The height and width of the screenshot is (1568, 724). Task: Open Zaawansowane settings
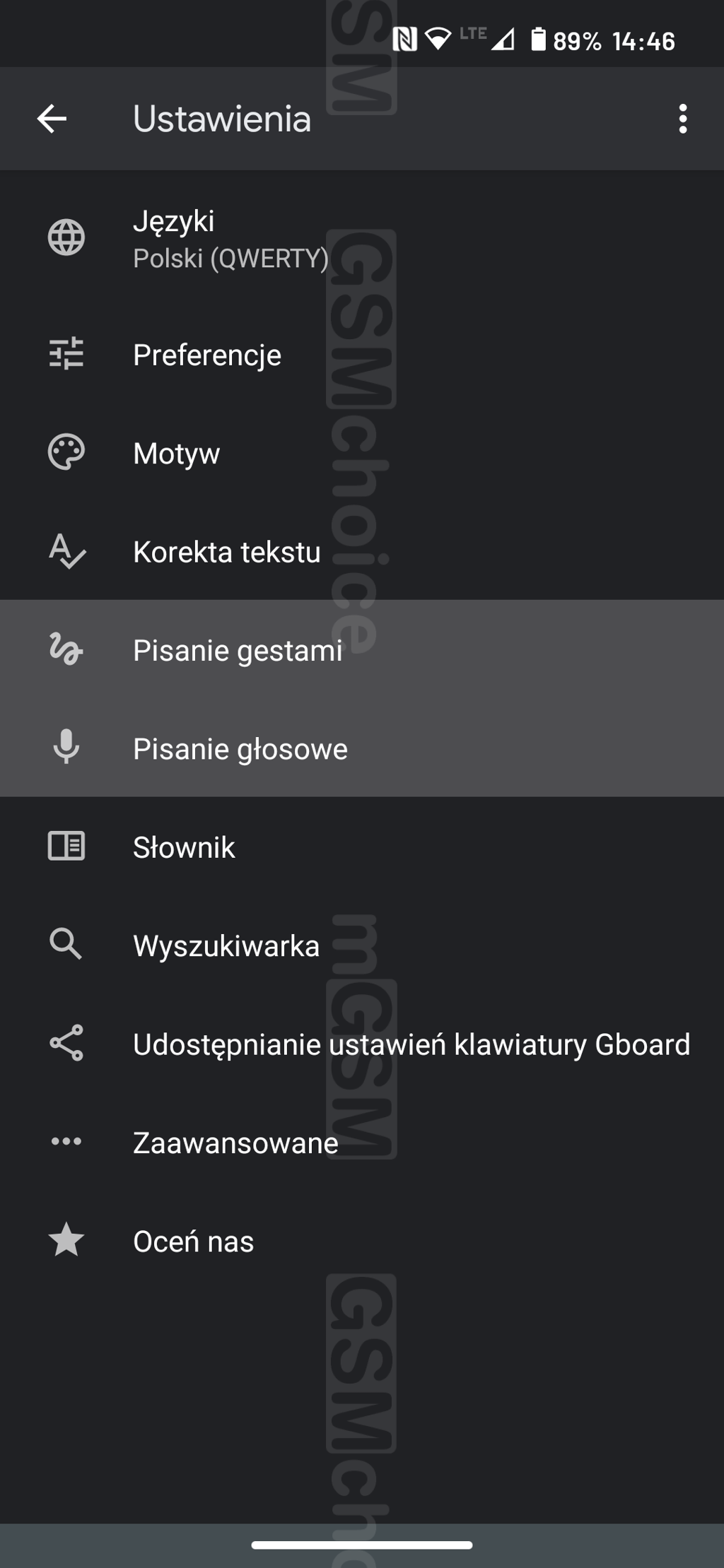point(362,1142)
